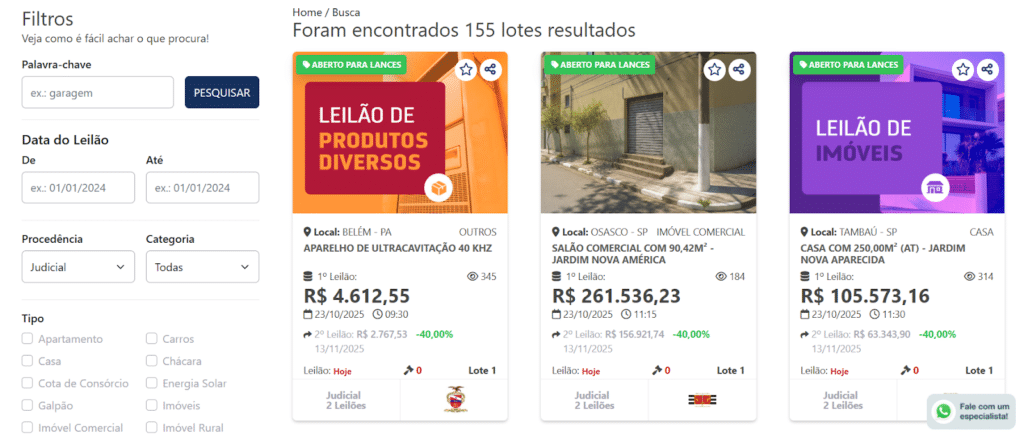1024x435 pixels.
Task: Favorite the Aparelho de Ultracavitação lot
Action: (x=466, y=70)
